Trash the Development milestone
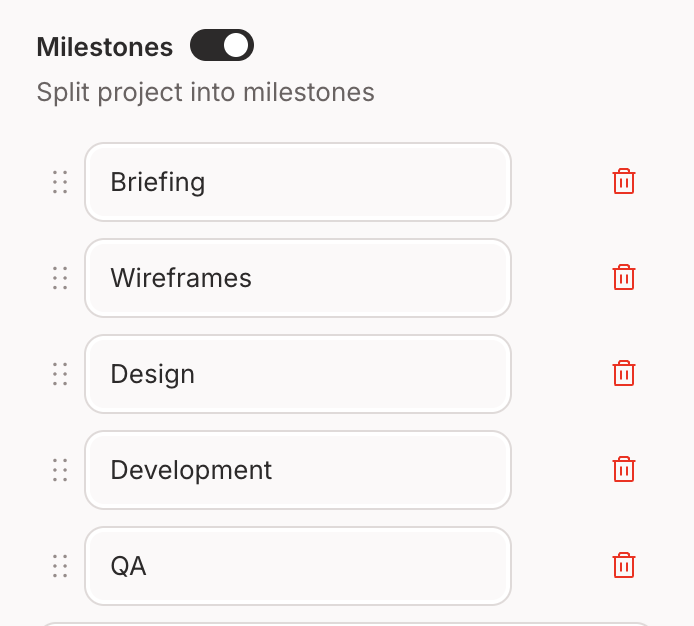Viewport: 694px width, 626px height. 624,470
